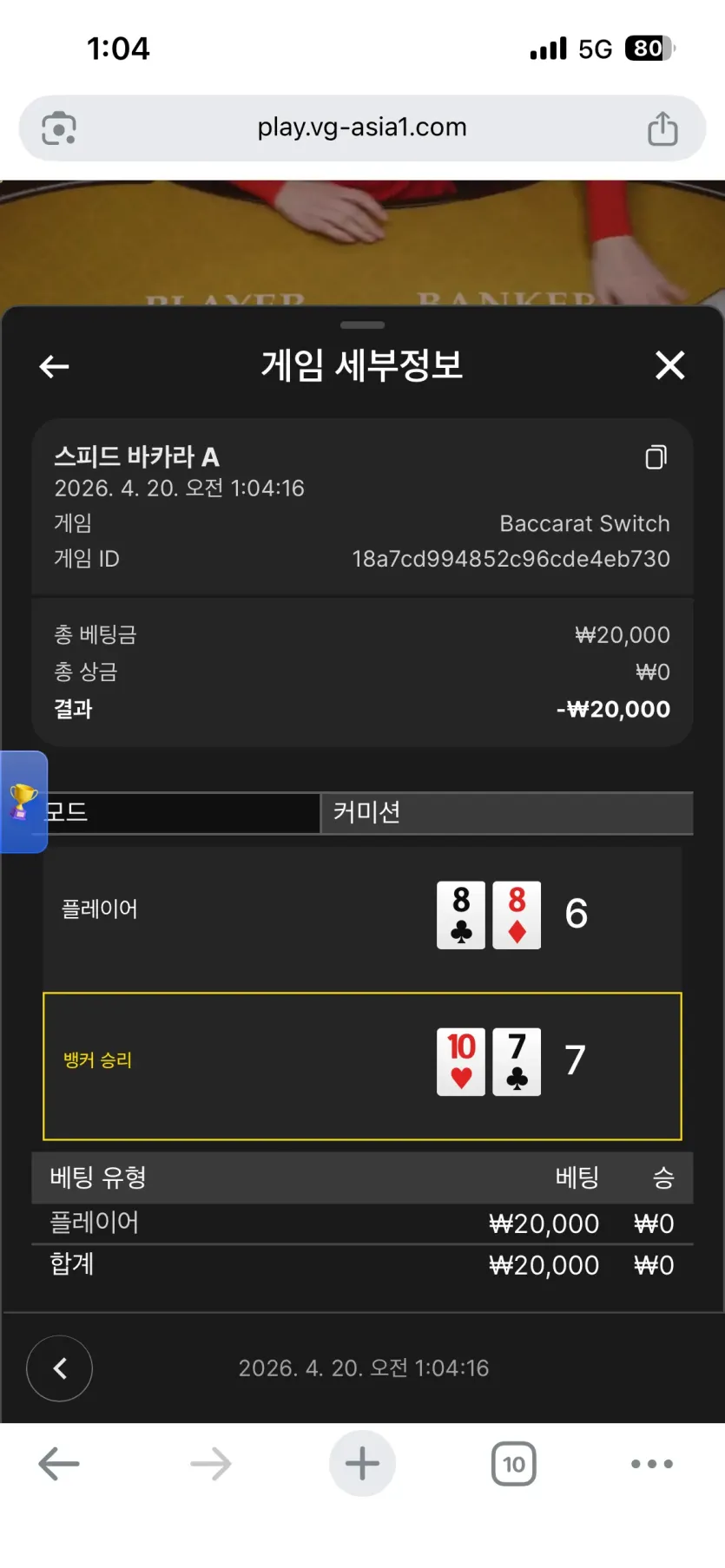Switch to the 커미션 tab
Viewport: 725px width, 1568px height.
pos(507,813)
